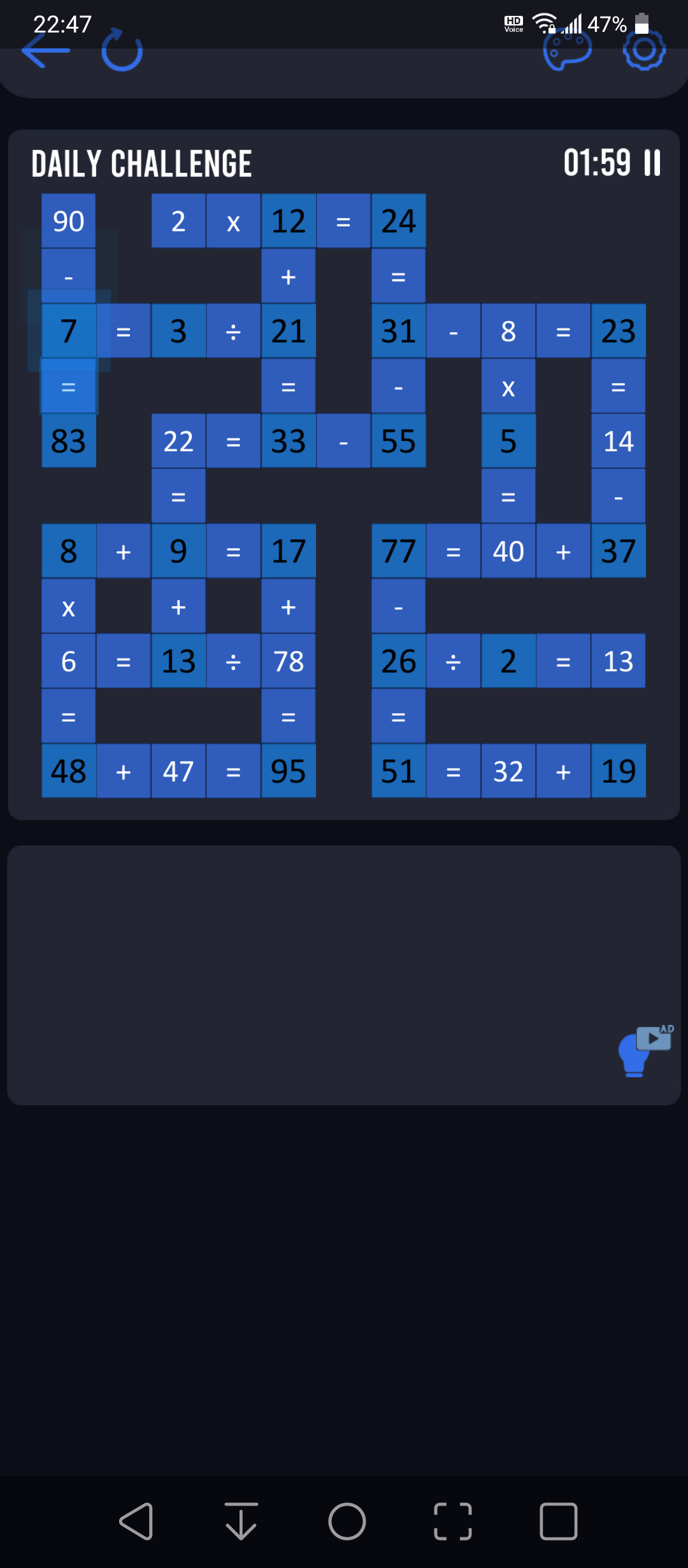This screenshot has width=688, height=1568.
Task: Open the settings gear
Action: (644, 50)
